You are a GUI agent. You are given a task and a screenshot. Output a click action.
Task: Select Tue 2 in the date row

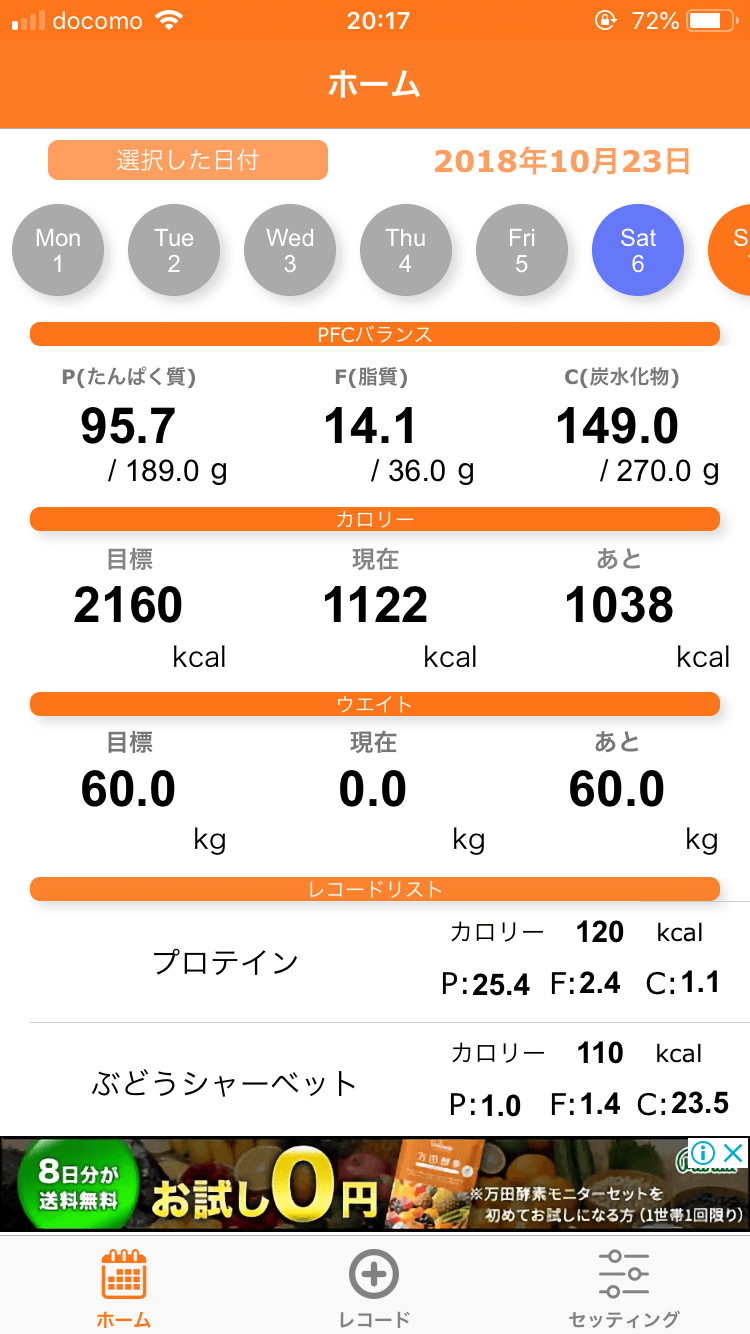pyautogui.click(x=174, y=250)
